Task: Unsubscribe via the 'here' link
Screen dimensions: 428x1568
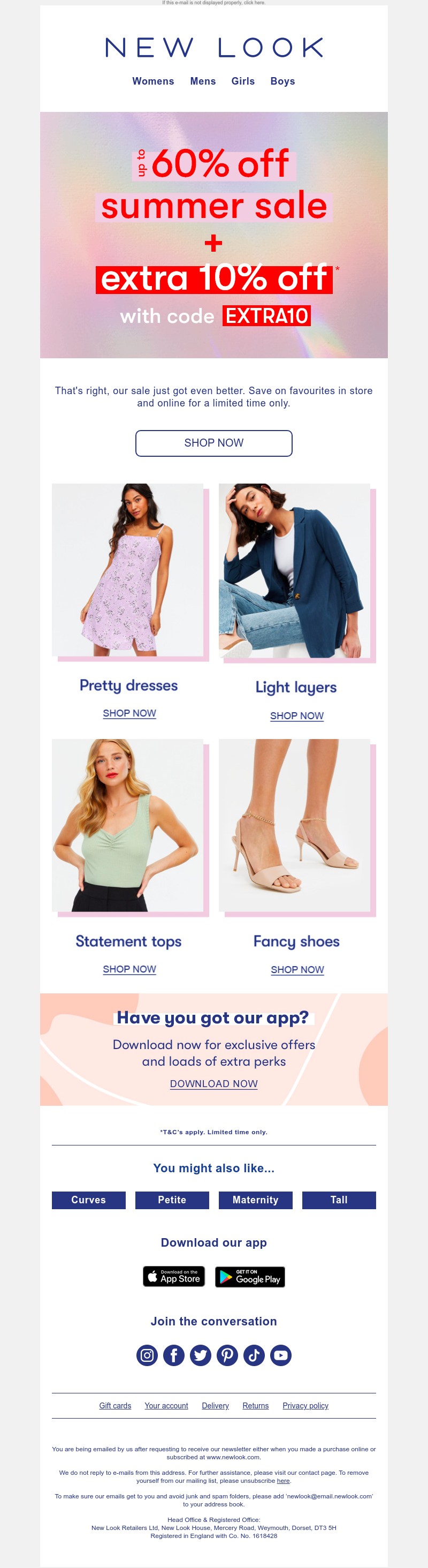Action: (x=282, y=1480)
